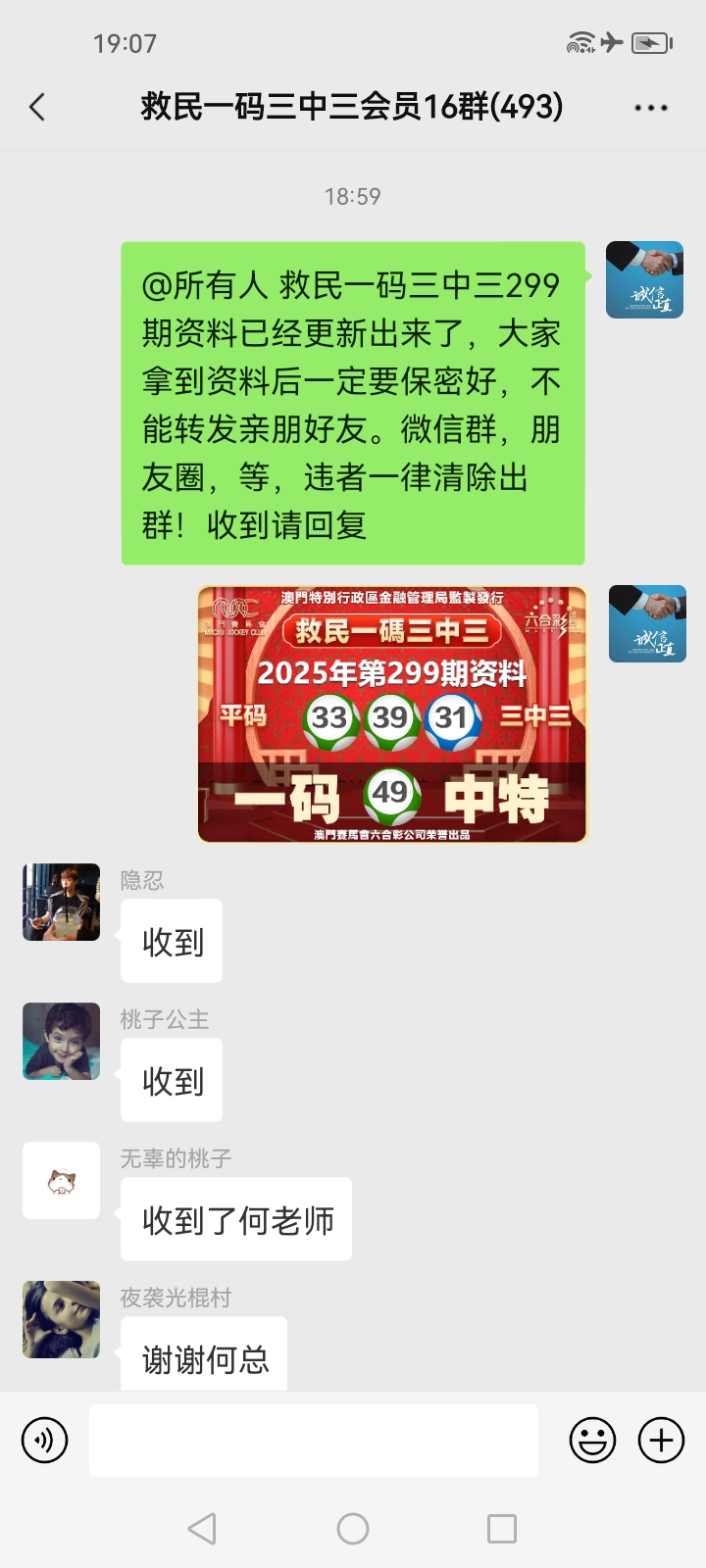Open the emoji picker
Image resolution: width=706 pixels, height=1568 pixels.
tap(593, 1441)
